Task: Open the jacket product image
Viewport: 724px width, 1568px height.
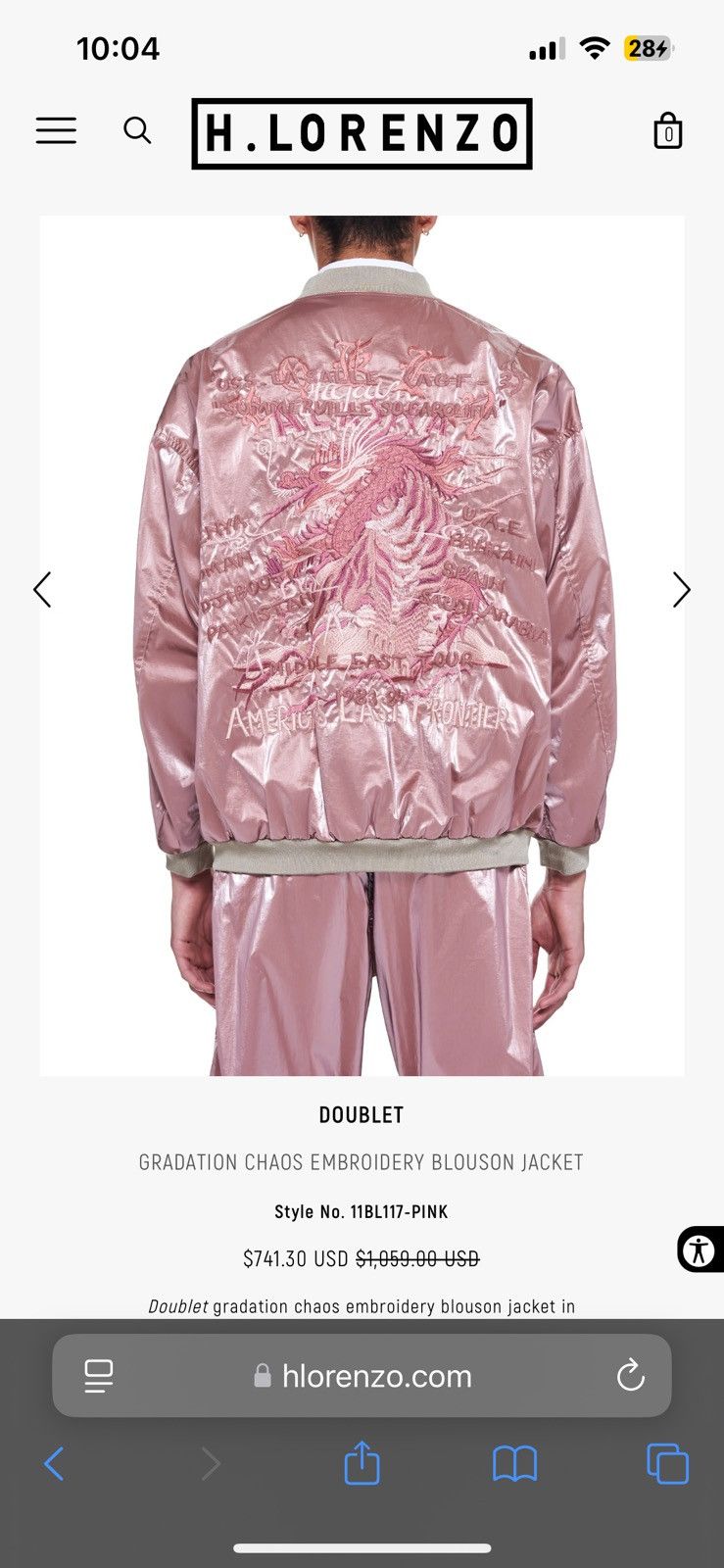Action: click(x=362, y=646)
